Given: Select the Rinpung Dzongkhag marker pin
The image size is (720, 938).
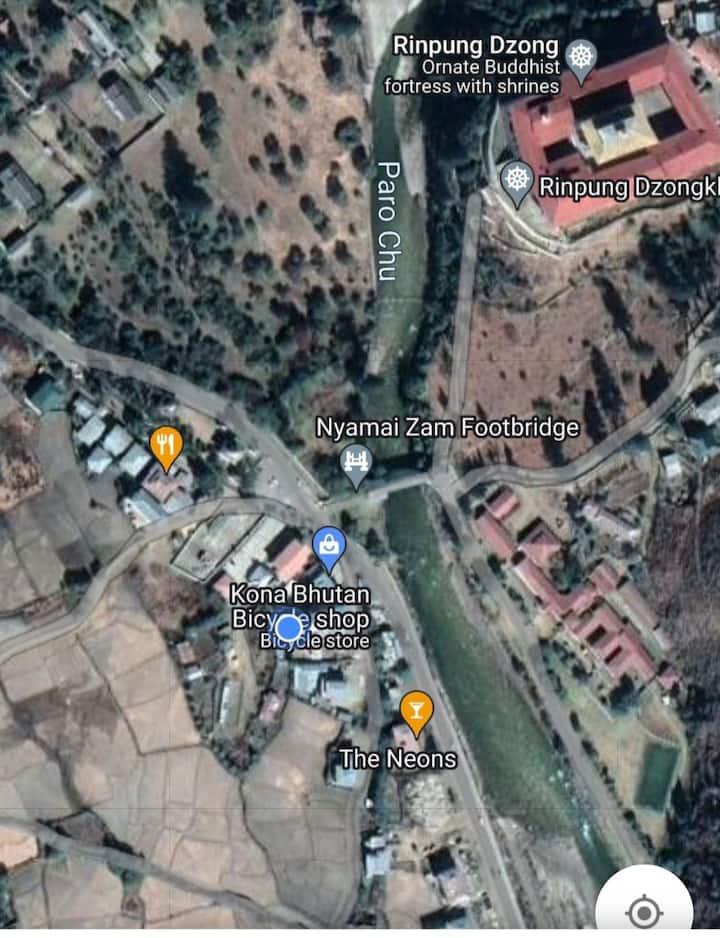Looking at the screenshot, I should [516, 181].
